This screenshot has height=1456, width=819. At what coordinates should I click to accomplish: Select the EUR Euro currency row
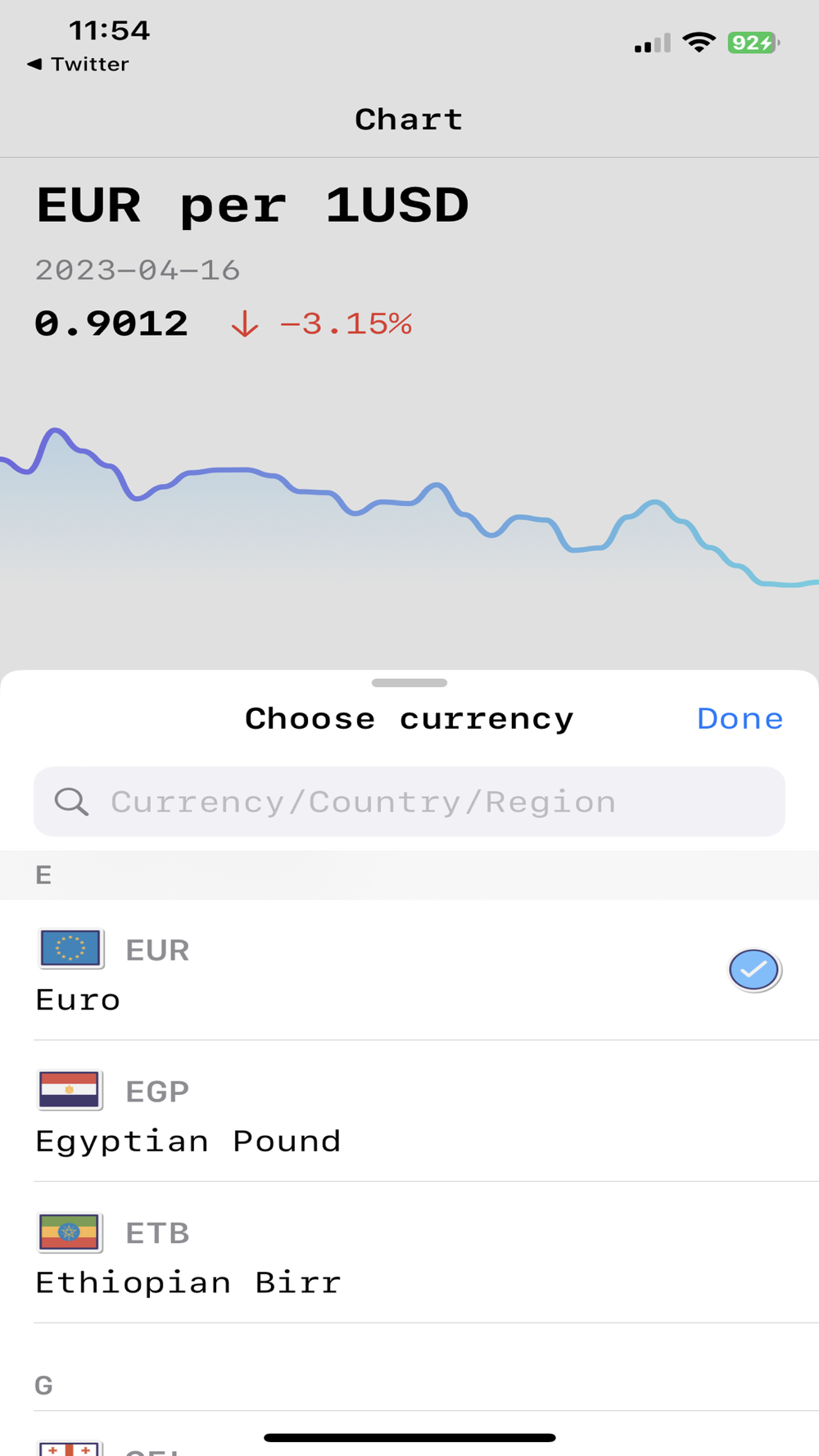[x=409, y=970]
